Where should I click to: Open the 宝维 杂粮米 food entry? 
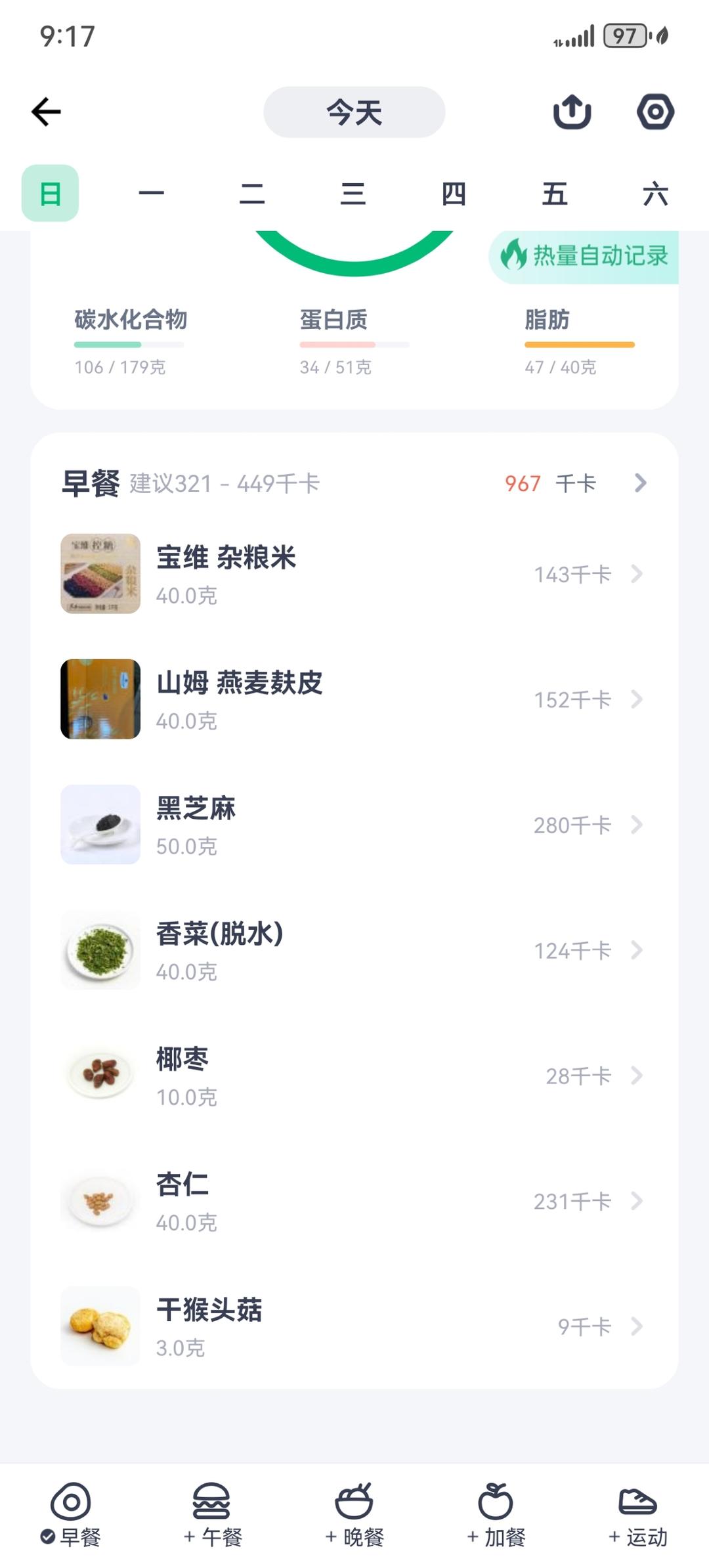pyautogui.click(x=354, y=575)
